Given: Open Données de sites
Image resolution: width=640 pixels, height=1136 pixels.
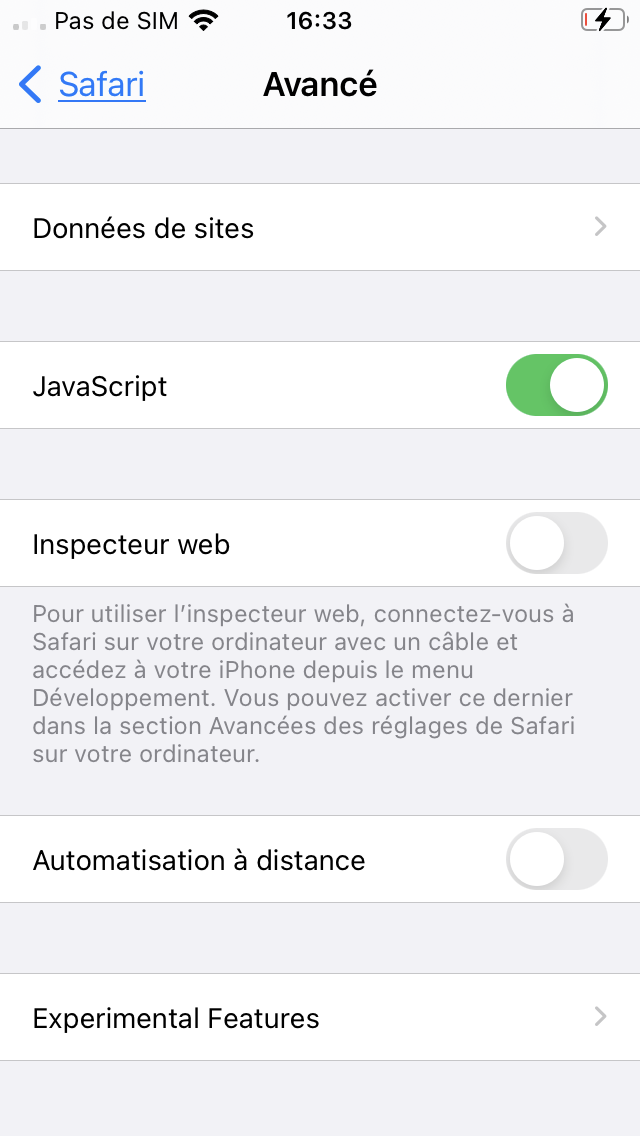Looking at the screenshot, I should coord(320,228).
